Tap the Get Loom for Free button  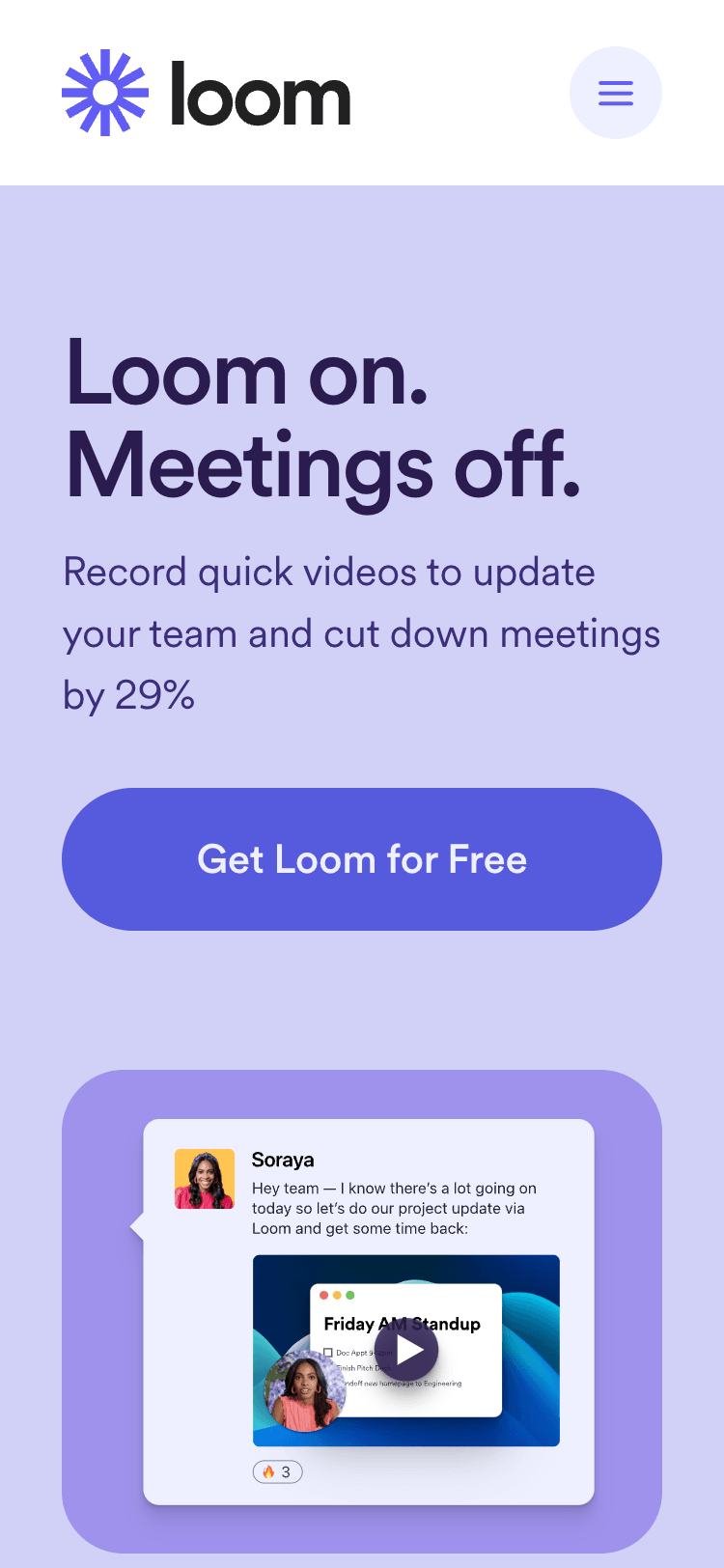coord(362,858)
